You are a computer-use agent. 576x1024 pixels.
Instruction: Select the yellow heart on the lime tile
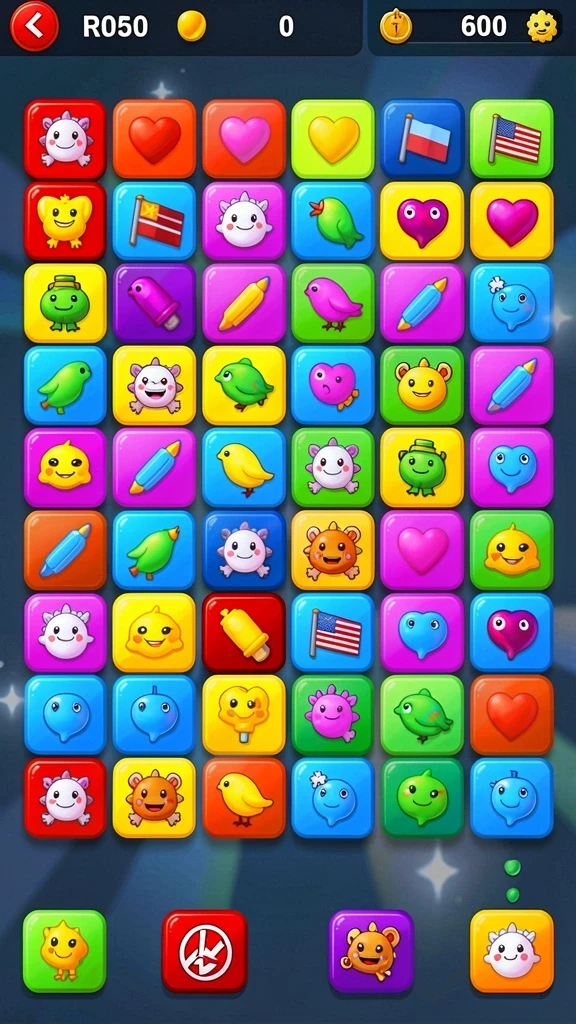point(333,139)
